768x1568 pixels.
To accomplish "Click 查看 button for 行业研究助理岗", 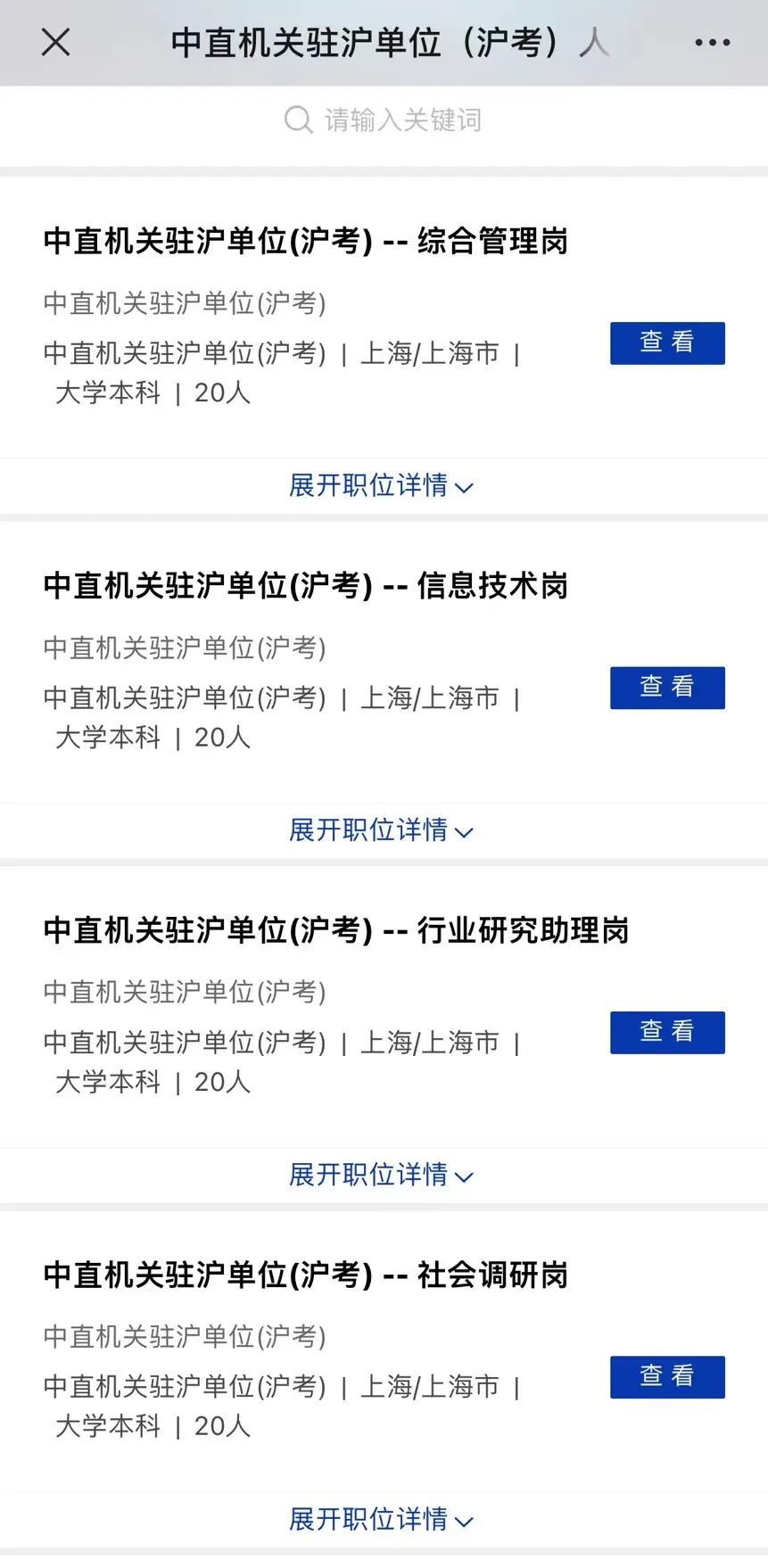I will tap(666, 1032).
